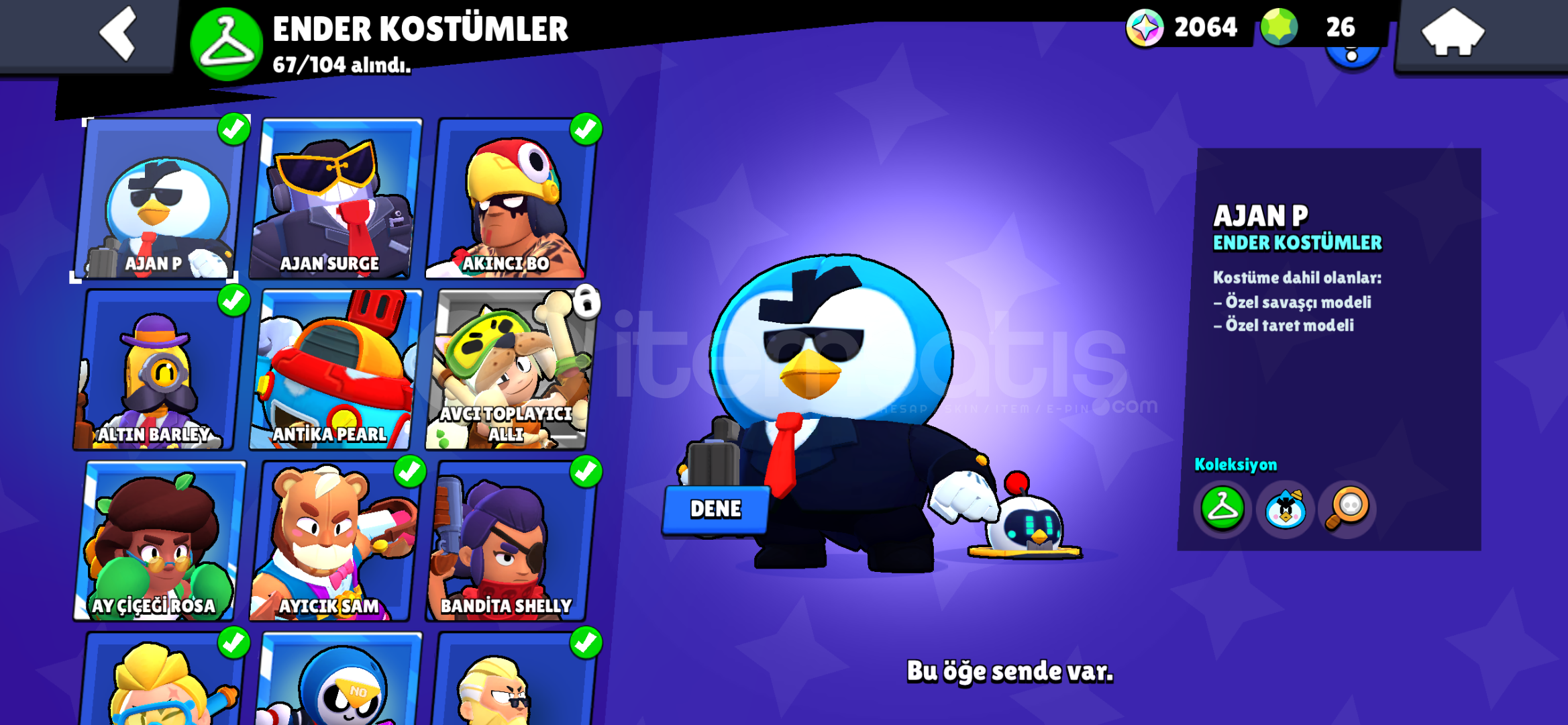Open the locked Avcı Toplayıcı Alli skin

point(510,371)
